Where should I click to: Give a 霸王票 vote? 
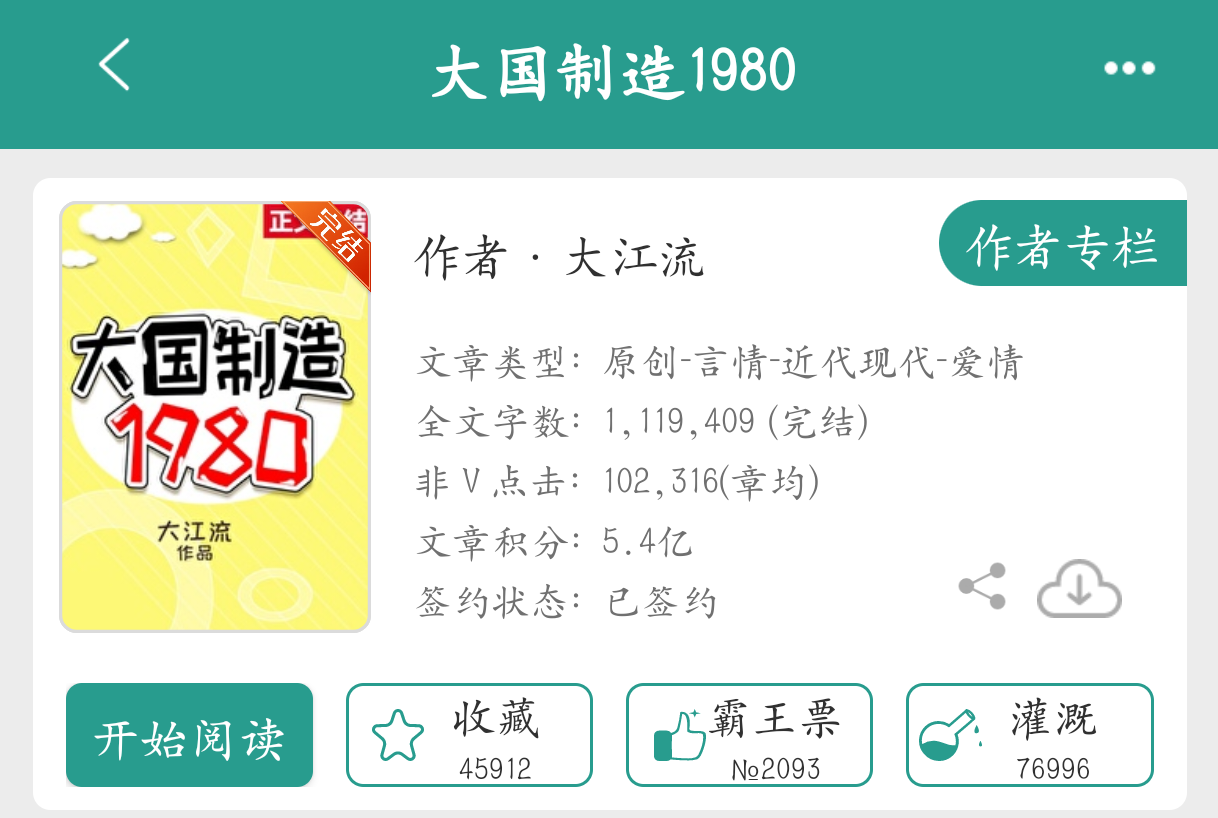point(749,736)
